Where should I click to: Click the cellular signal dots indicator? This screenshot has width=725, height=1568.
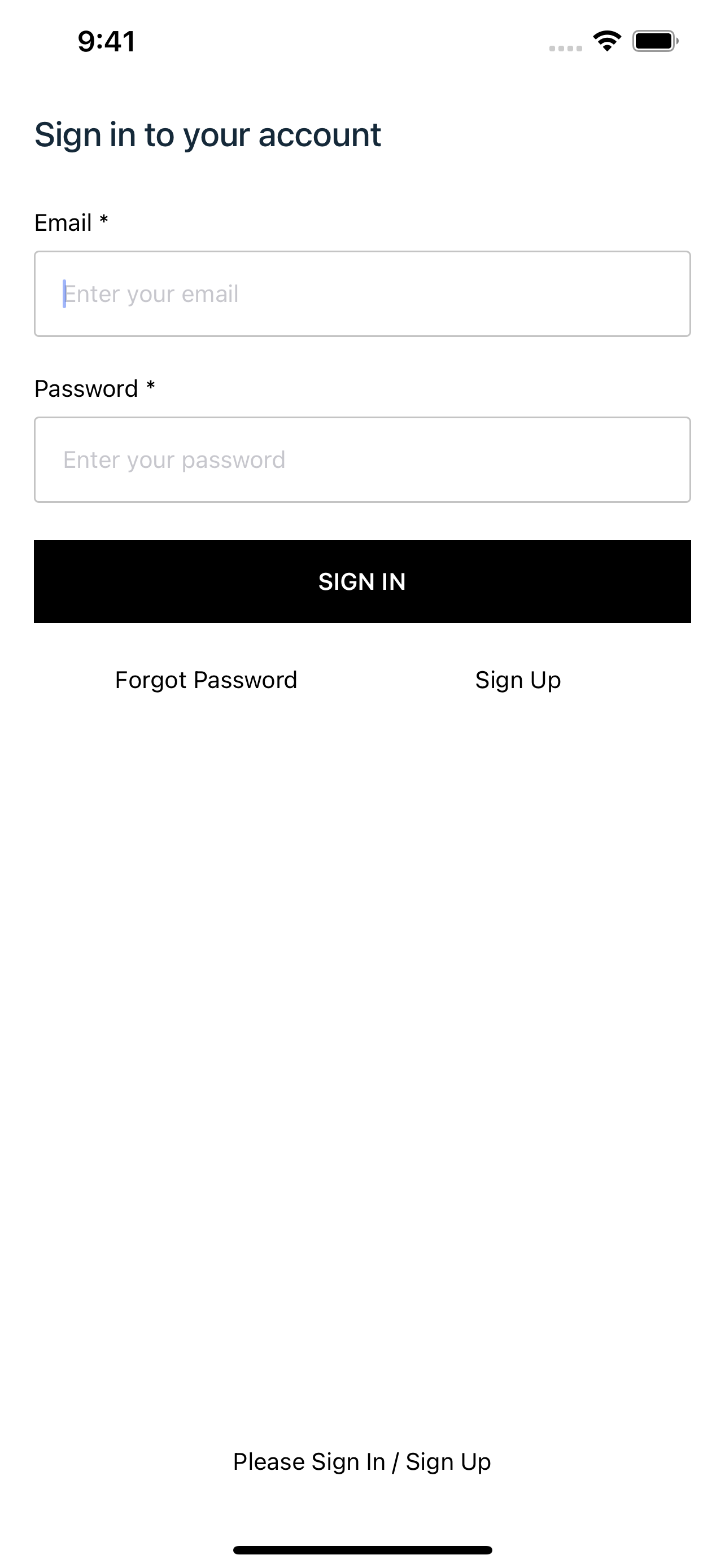click(x=566, y=47)
